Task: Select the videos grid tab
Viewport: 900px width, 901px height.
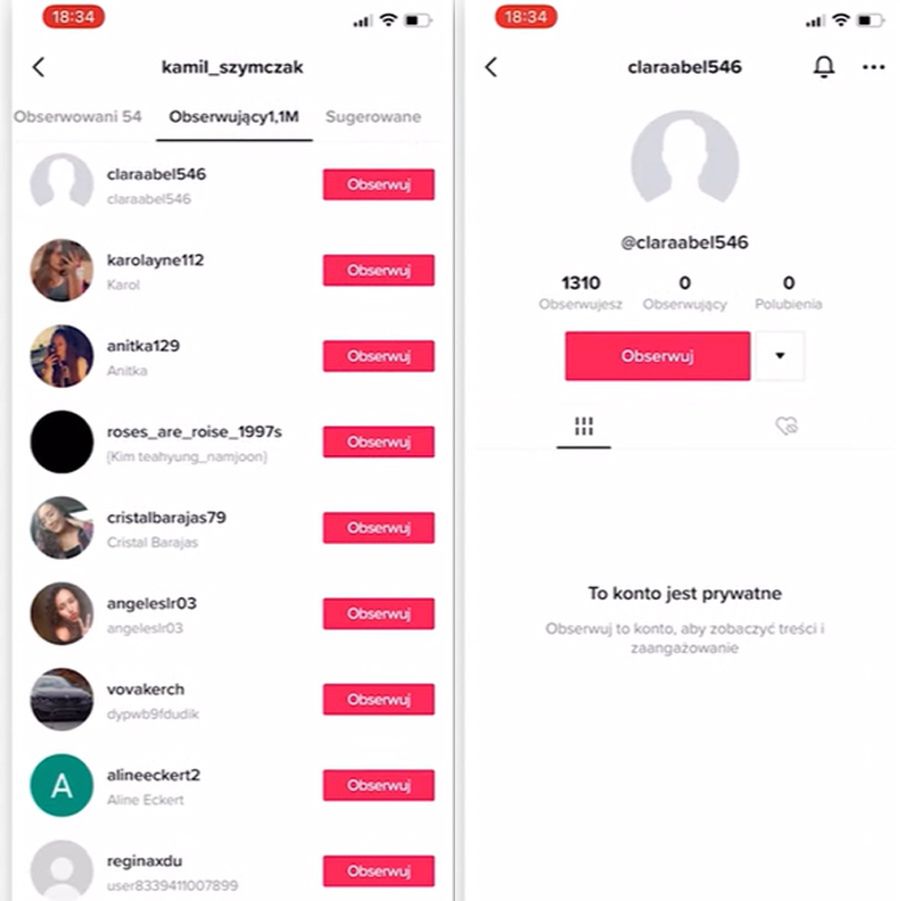Action: [x=584, y=426]
